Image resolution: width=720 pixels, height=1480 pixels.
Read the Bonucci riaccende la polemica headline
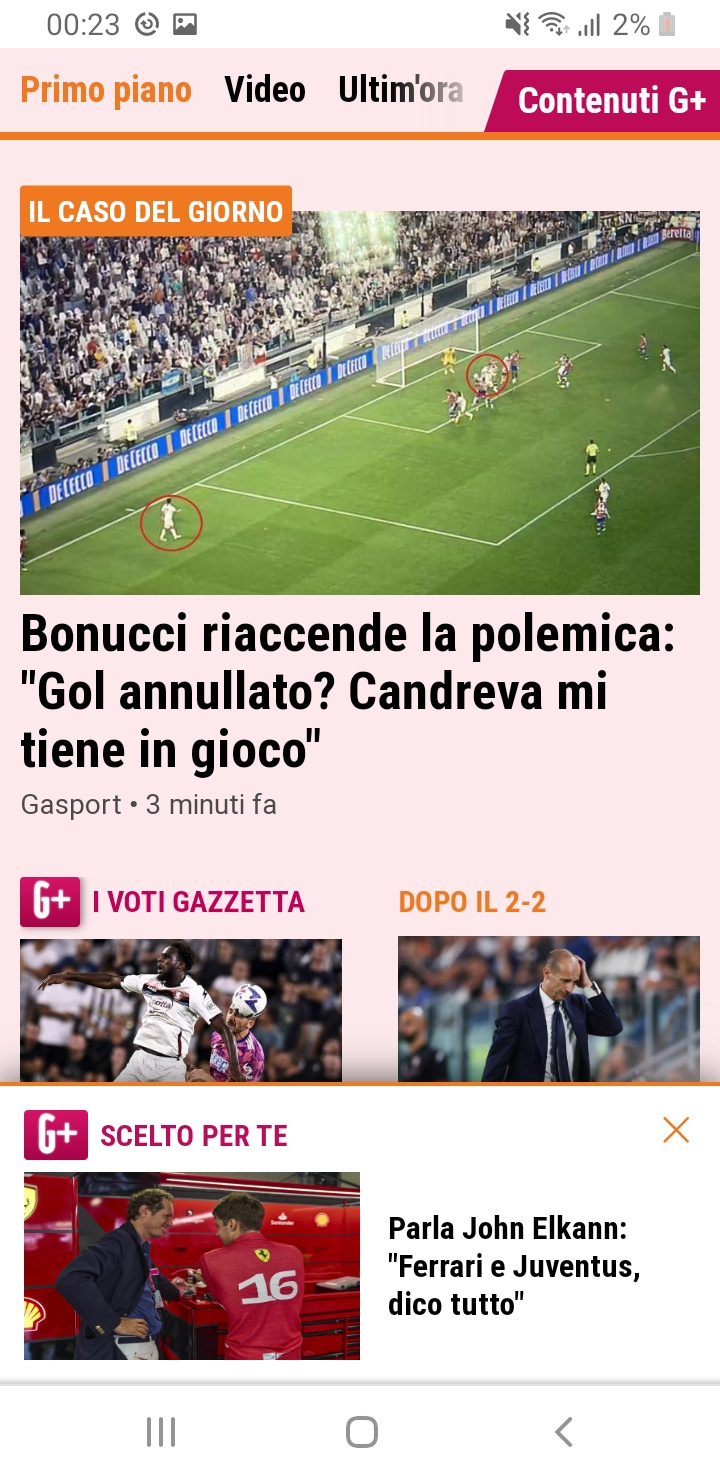coord(348,691)
